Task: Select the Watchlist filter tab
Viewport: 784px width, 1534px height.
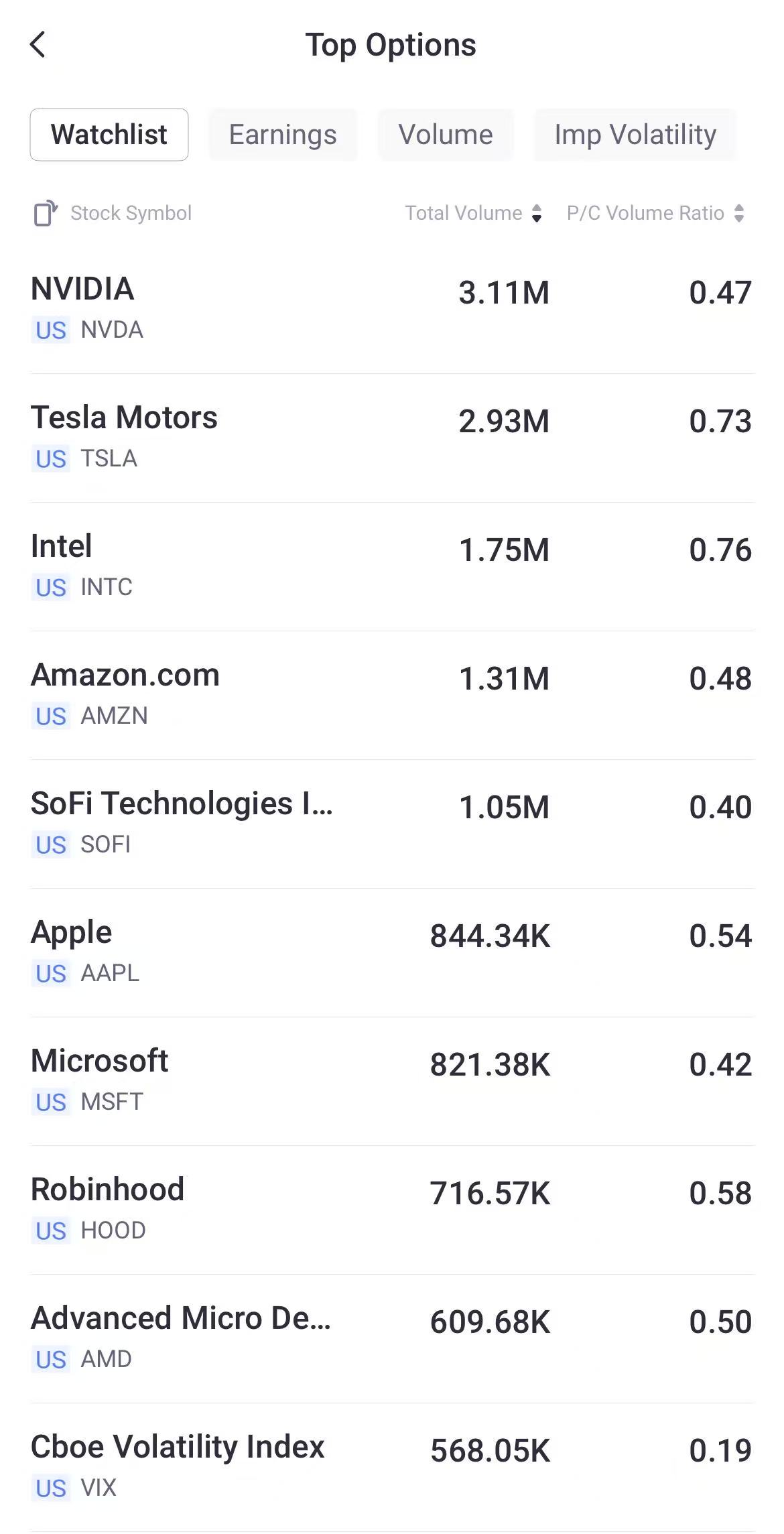Action: click(x=109, y=135)
